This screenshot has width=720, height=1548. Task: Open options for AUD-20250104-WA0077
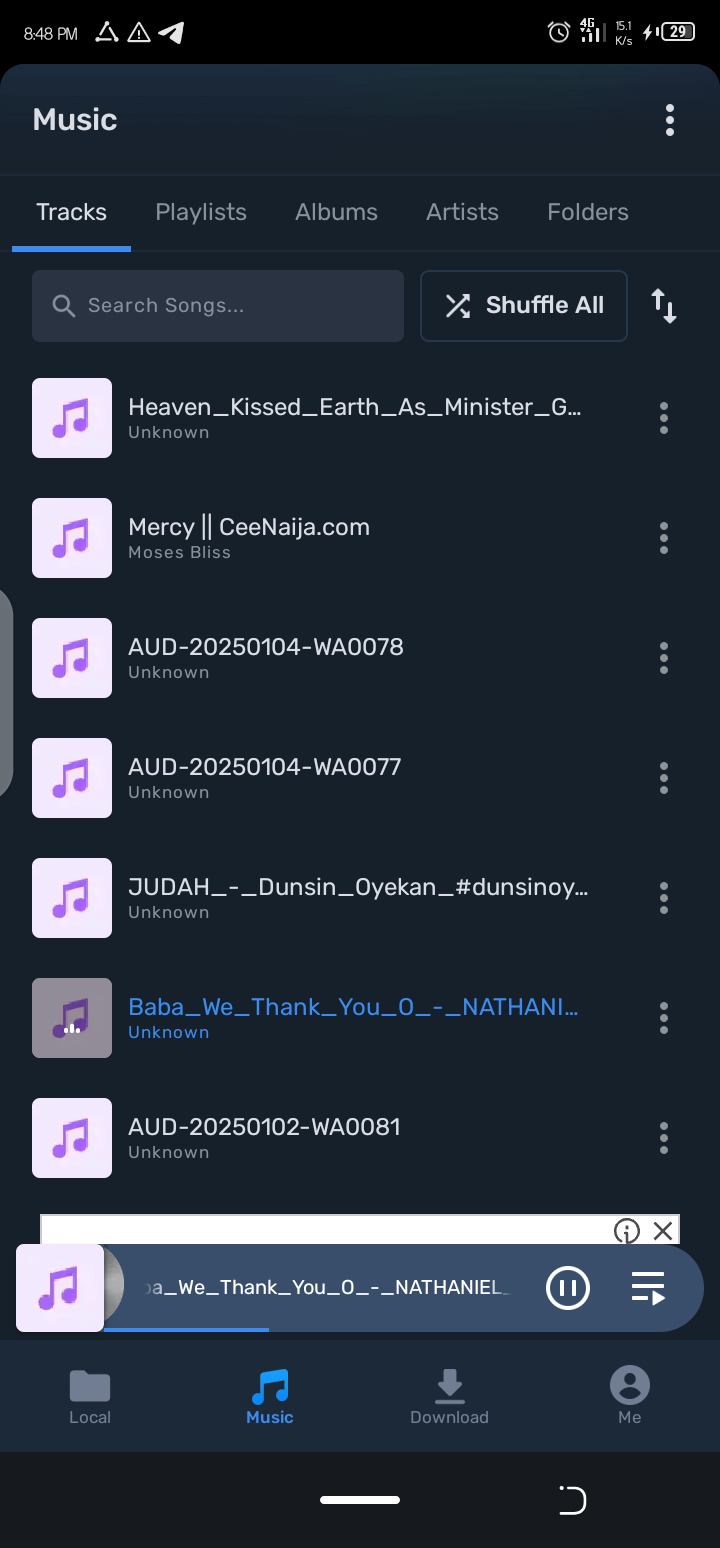point(664,778)
